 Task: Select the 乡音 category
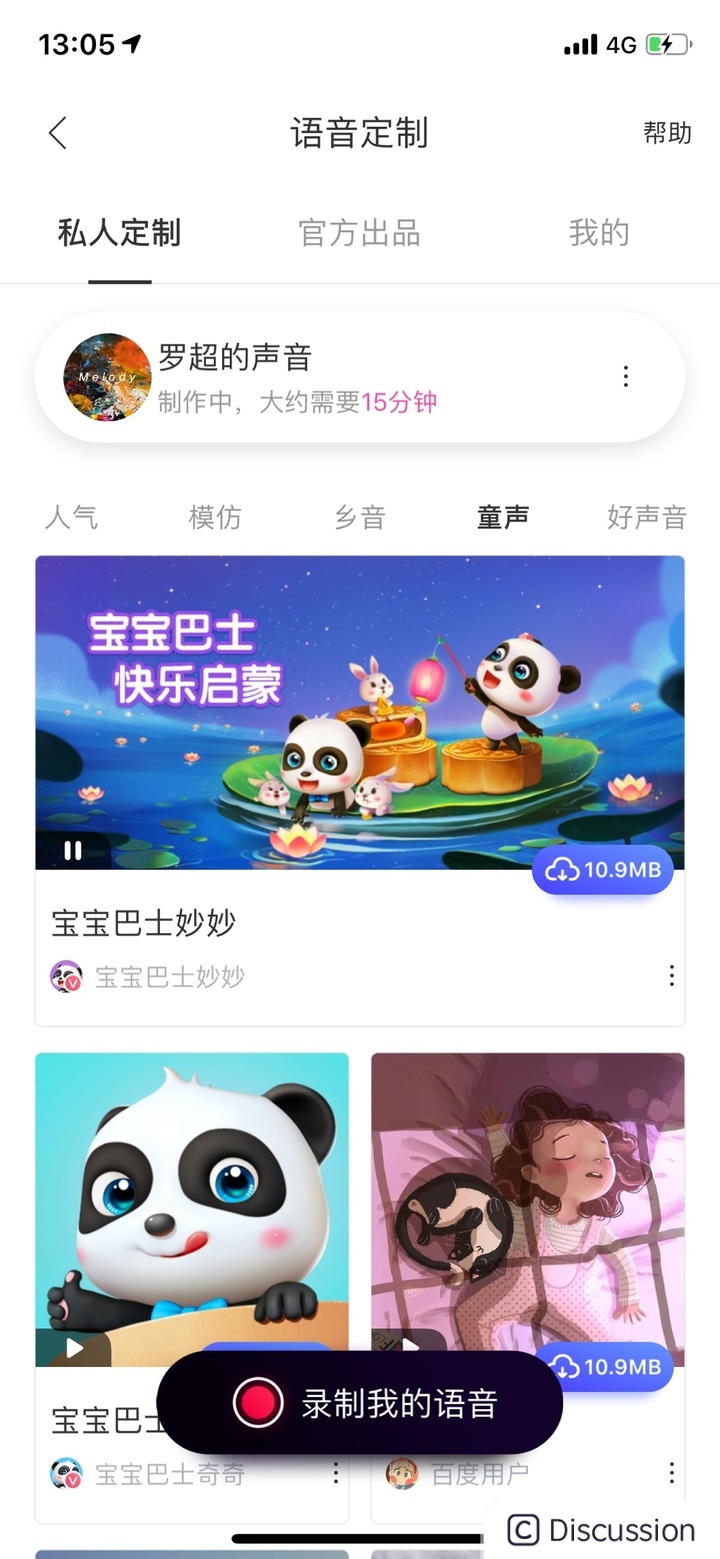tap(359, 517)
